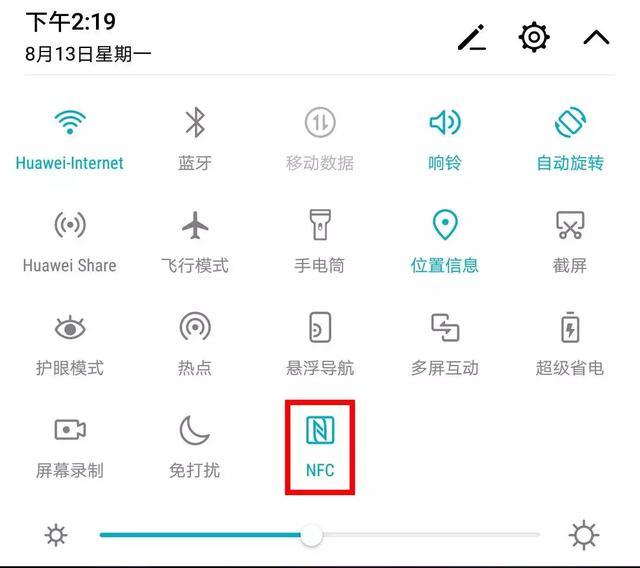The width and height of the screenshot is (640, 568).
Task: Take a 截屏 screenshot
Action: 570,226
